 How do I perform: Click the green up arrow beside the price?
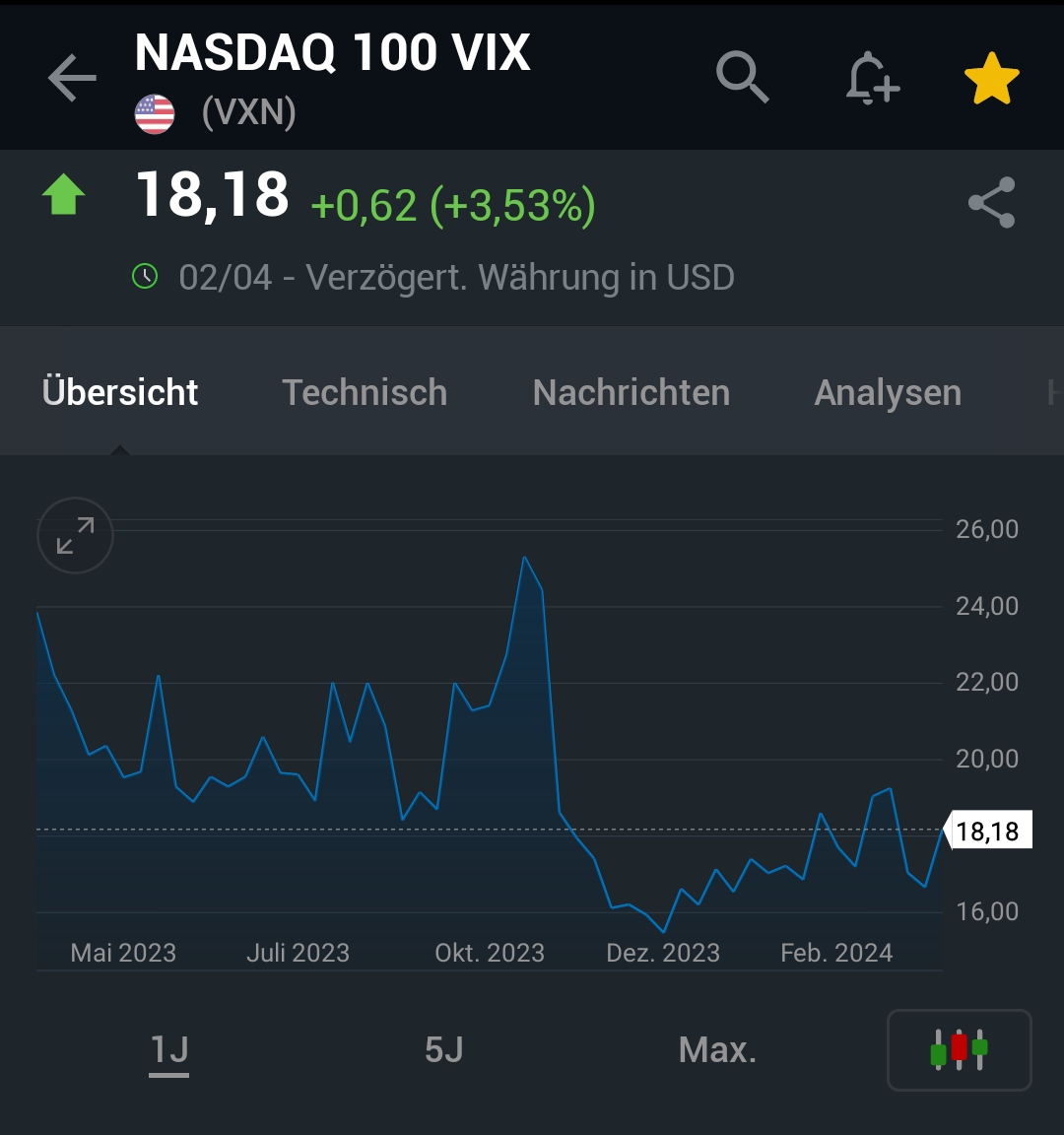point(64,197)
